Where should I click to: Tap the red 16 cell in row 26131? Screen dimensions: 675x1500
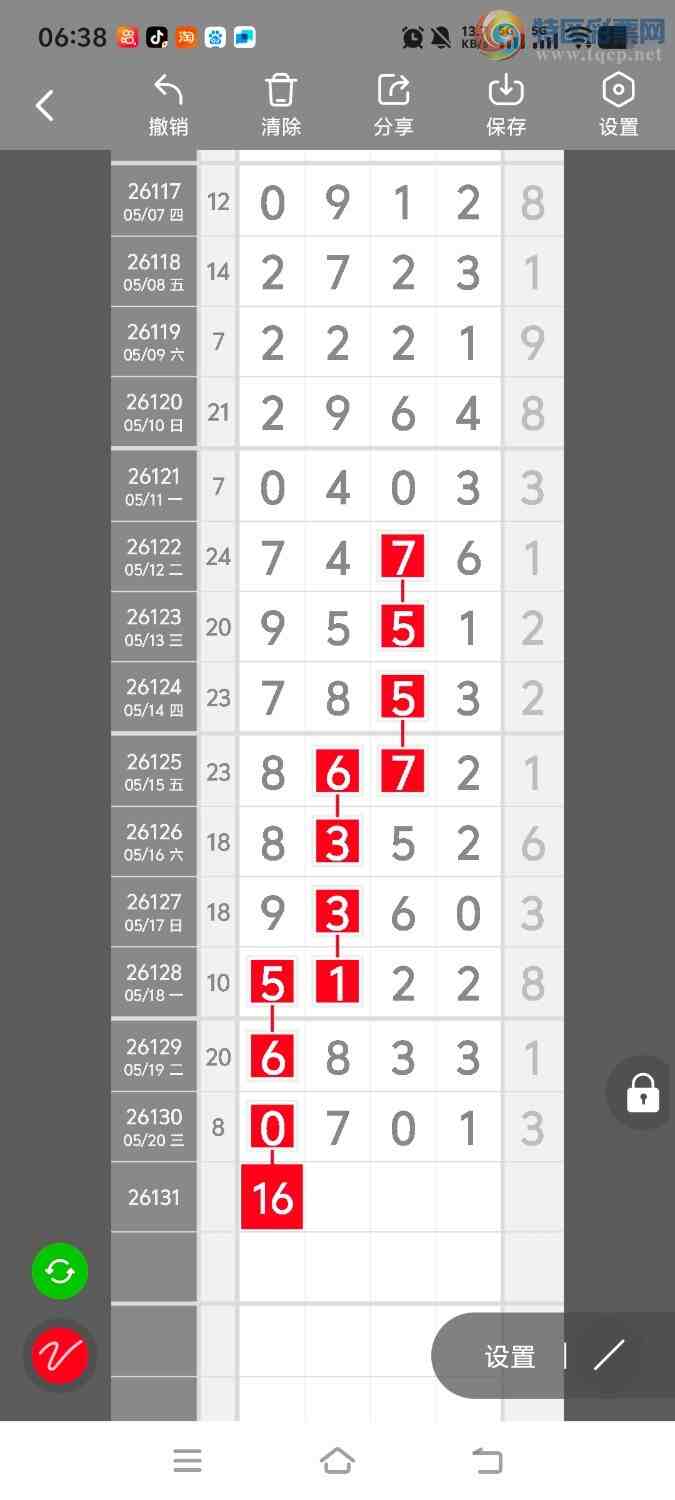point(272,1197)
